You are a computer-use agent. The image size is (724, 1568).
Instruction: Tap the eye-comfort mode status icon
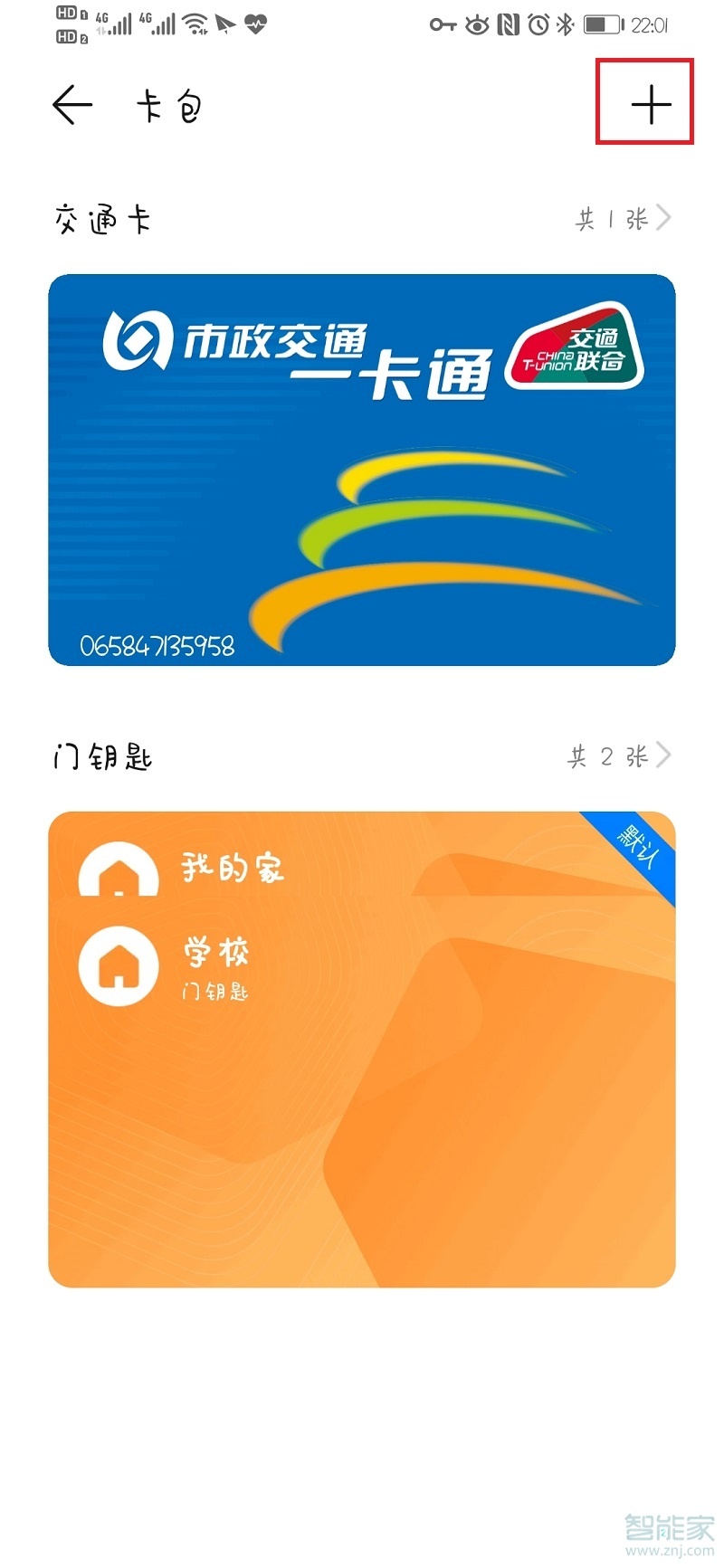[x=475, y=24]
